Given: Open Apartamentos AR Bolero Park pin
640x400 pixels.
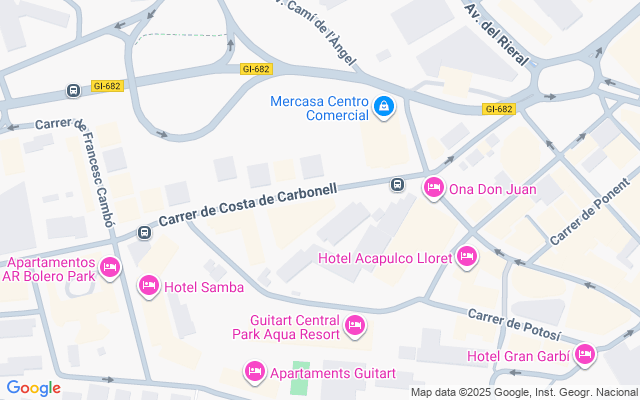Looking at the screenshot, I should click(x=110, y=268).
